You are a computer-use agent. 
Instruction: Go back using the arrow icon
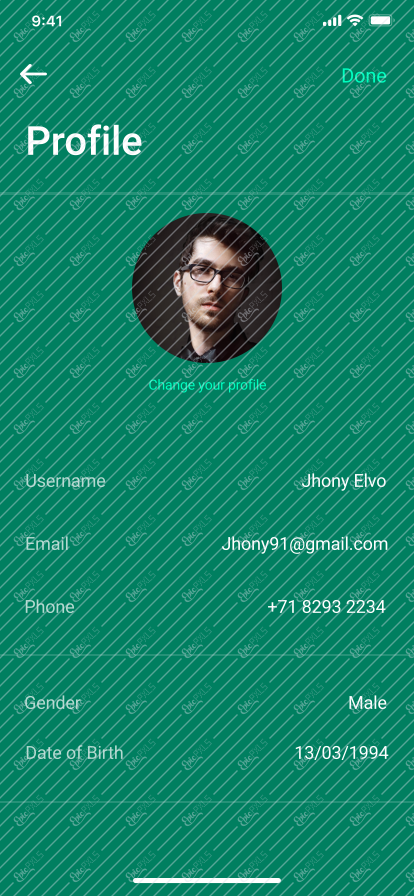click(x=33, y=74)
